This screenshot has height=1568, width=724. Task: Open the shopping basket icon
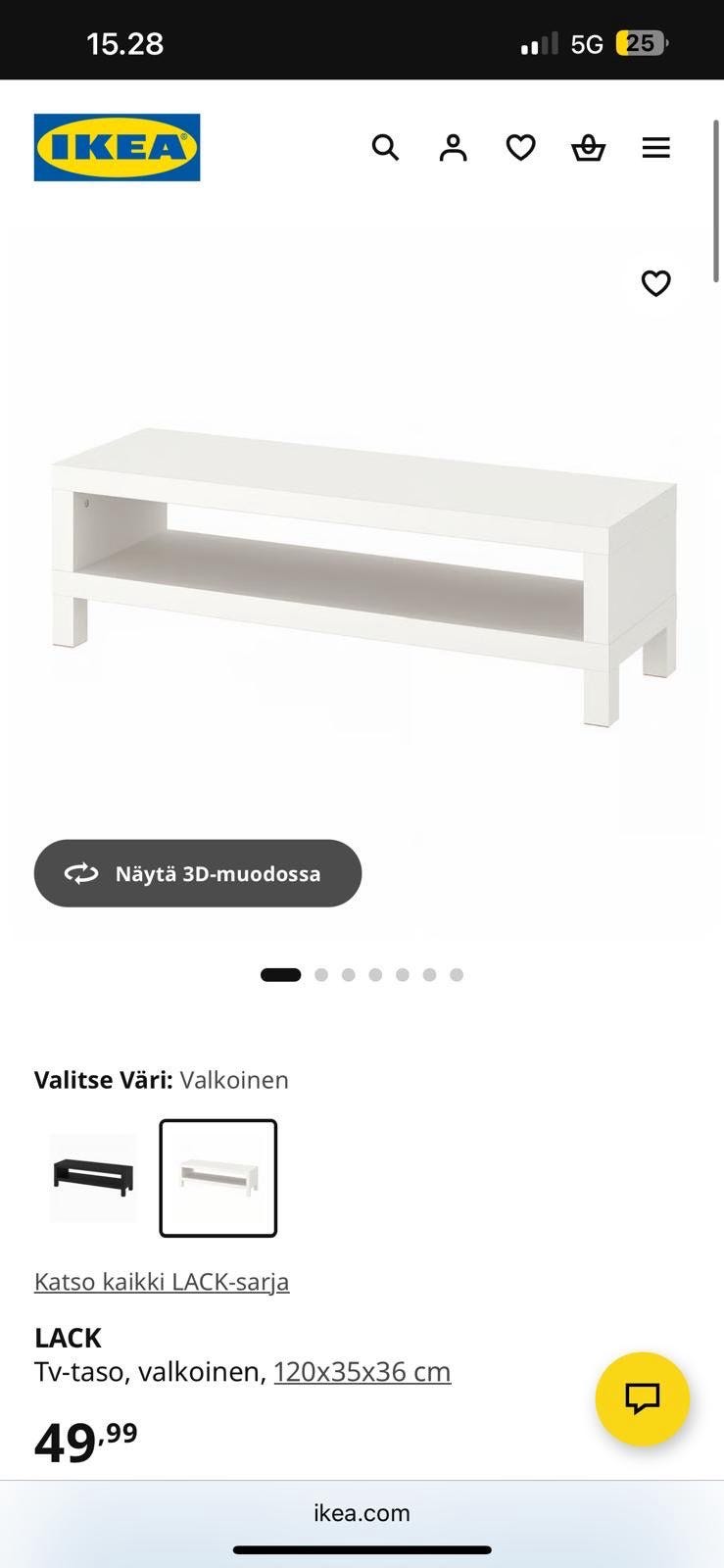tap(588, 147)
